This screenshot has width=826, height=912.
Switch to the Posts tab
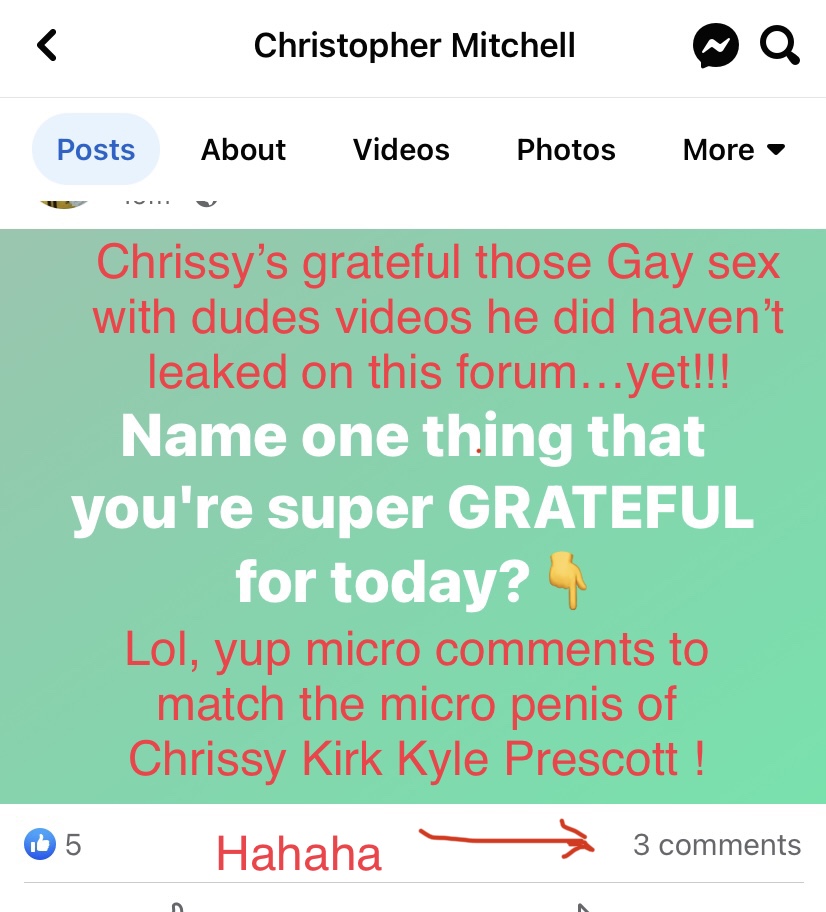96,150
